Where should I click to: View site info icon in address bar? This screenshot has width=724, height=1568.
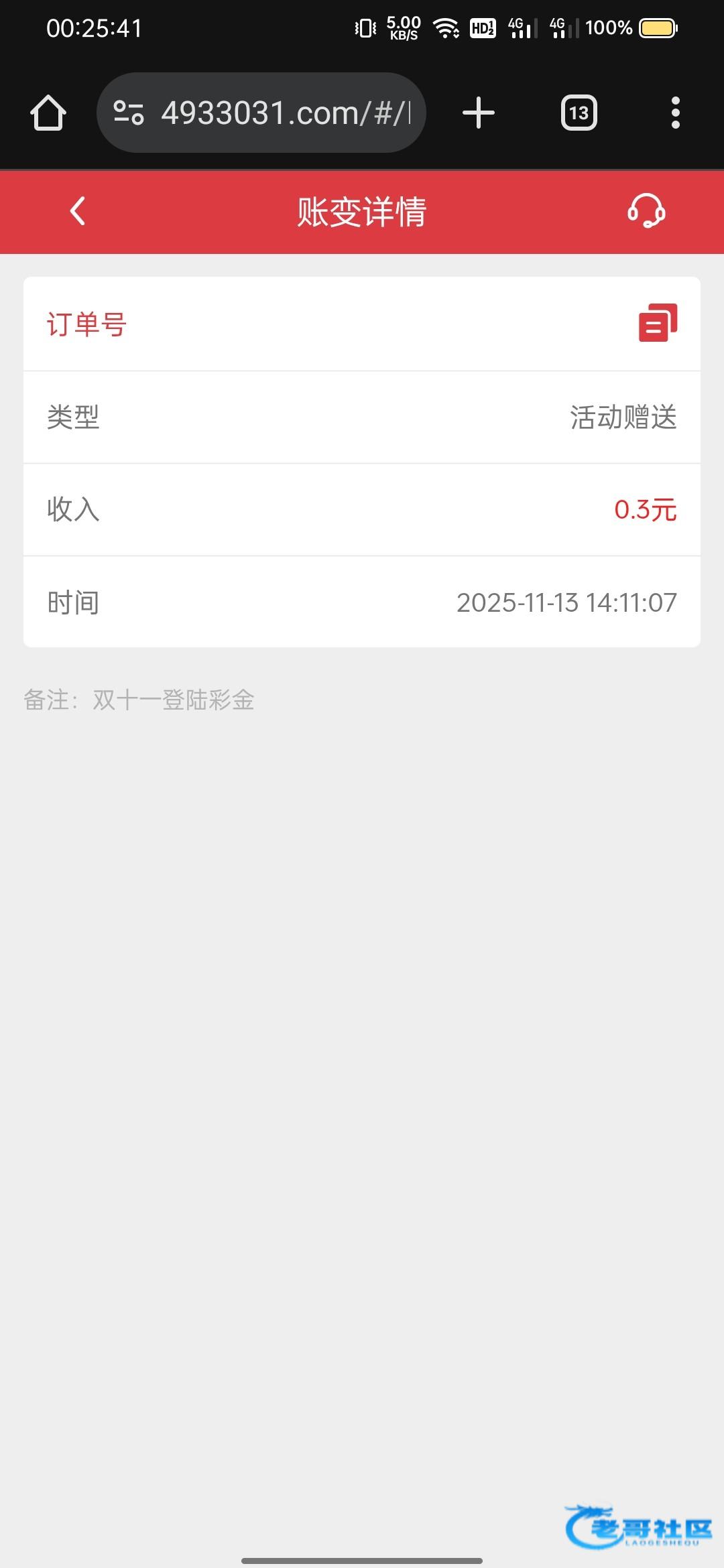coord(129,113)
